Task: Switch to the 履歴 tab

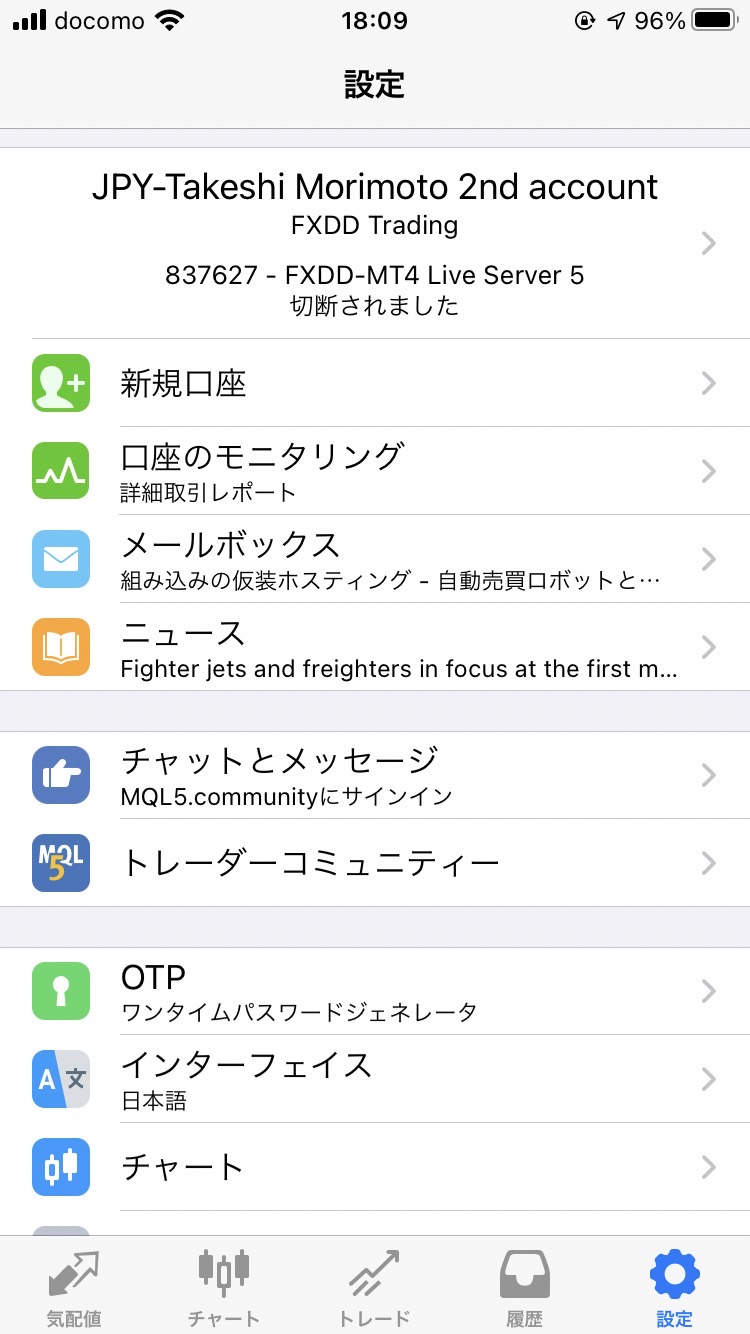Action: tap(524, 1287)
